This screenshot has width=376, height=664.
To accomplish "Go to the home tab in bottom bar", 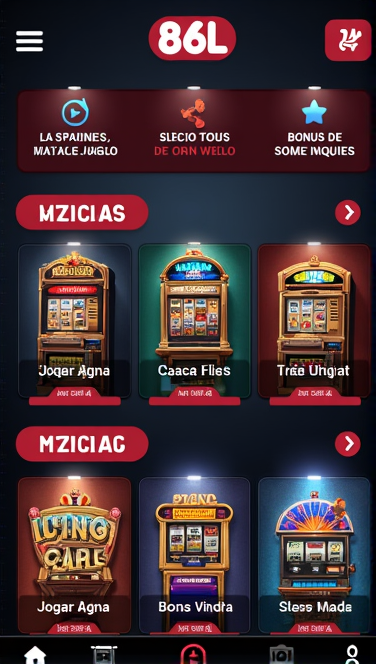I will [35, 654].
